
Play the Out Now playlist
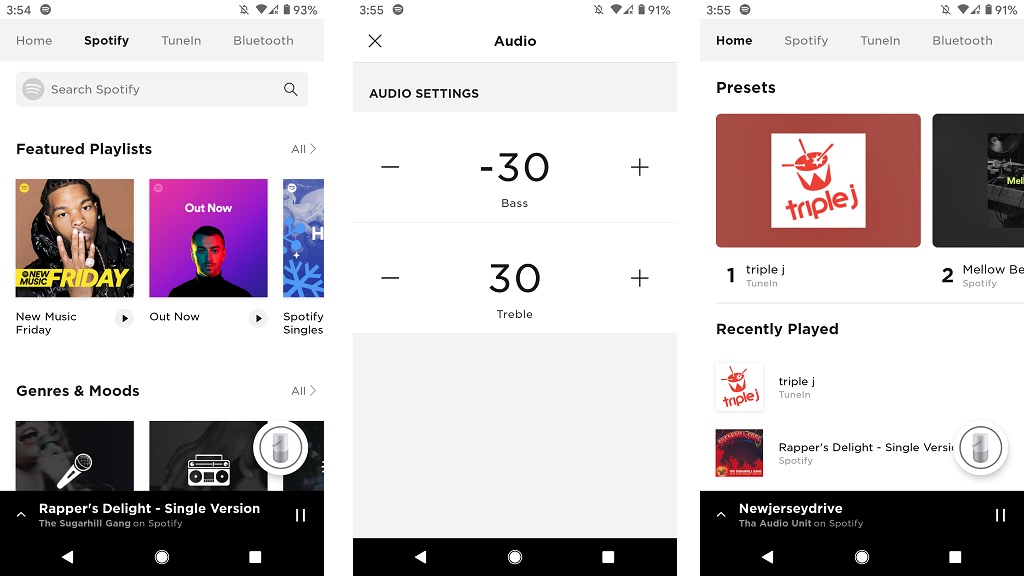pyautogui.click(x=258, y=318)
